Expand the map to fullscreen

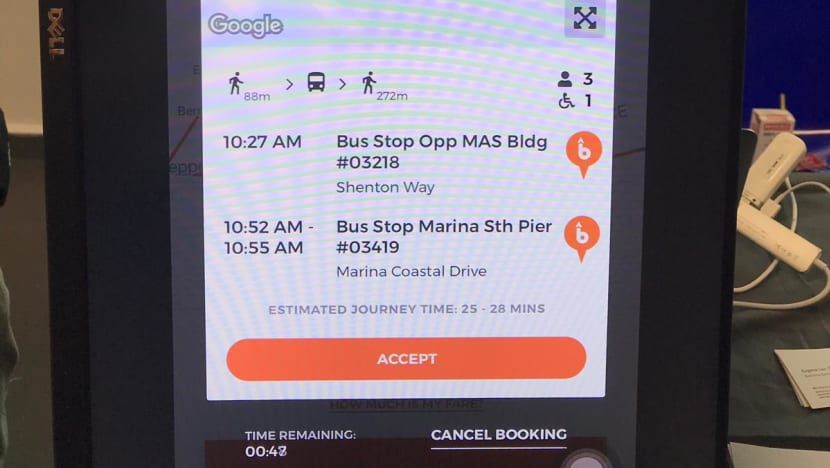[584, 18]
